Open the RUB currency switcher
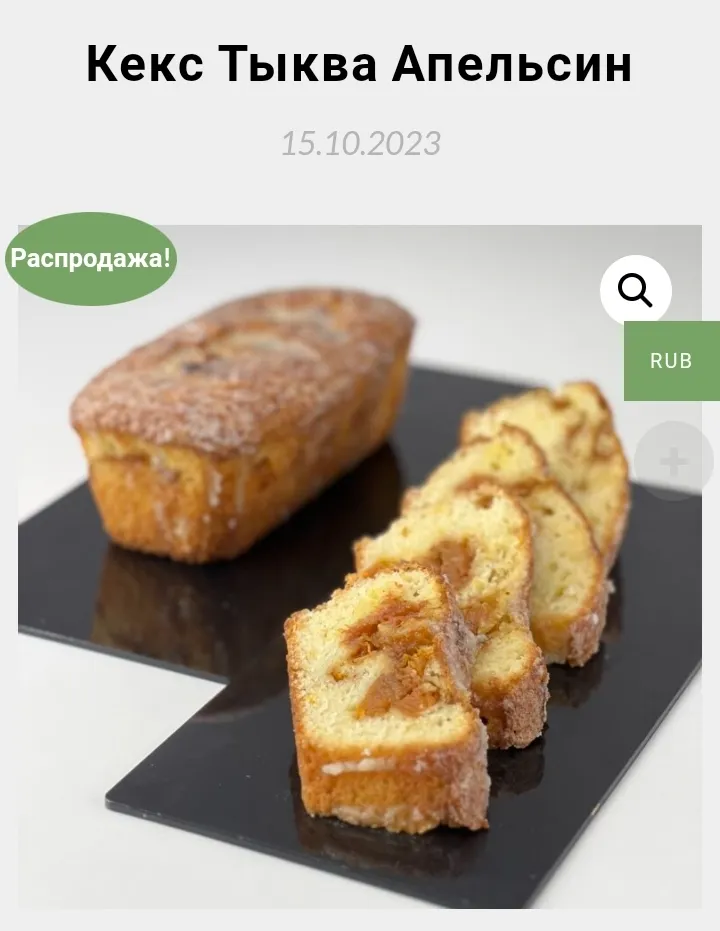 pos(671,361)
